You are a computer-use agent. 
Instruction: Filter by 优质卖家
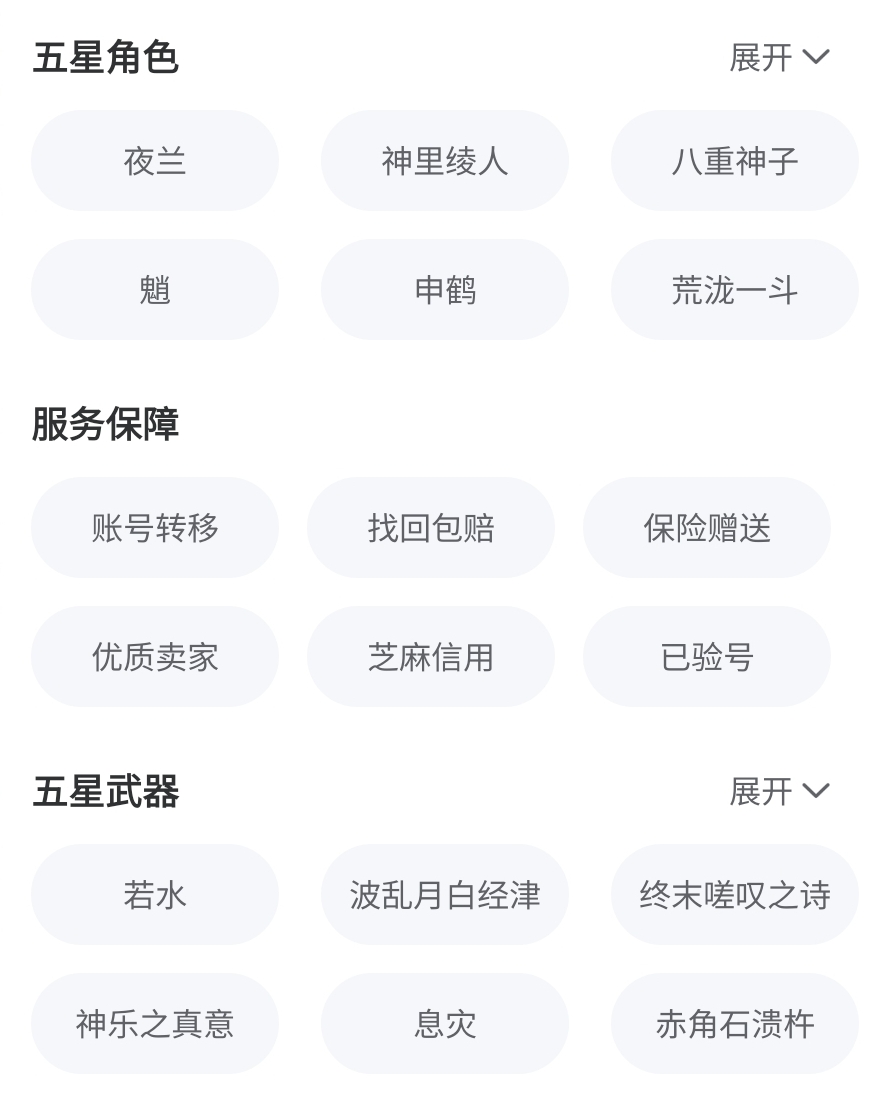pos(155,657)
